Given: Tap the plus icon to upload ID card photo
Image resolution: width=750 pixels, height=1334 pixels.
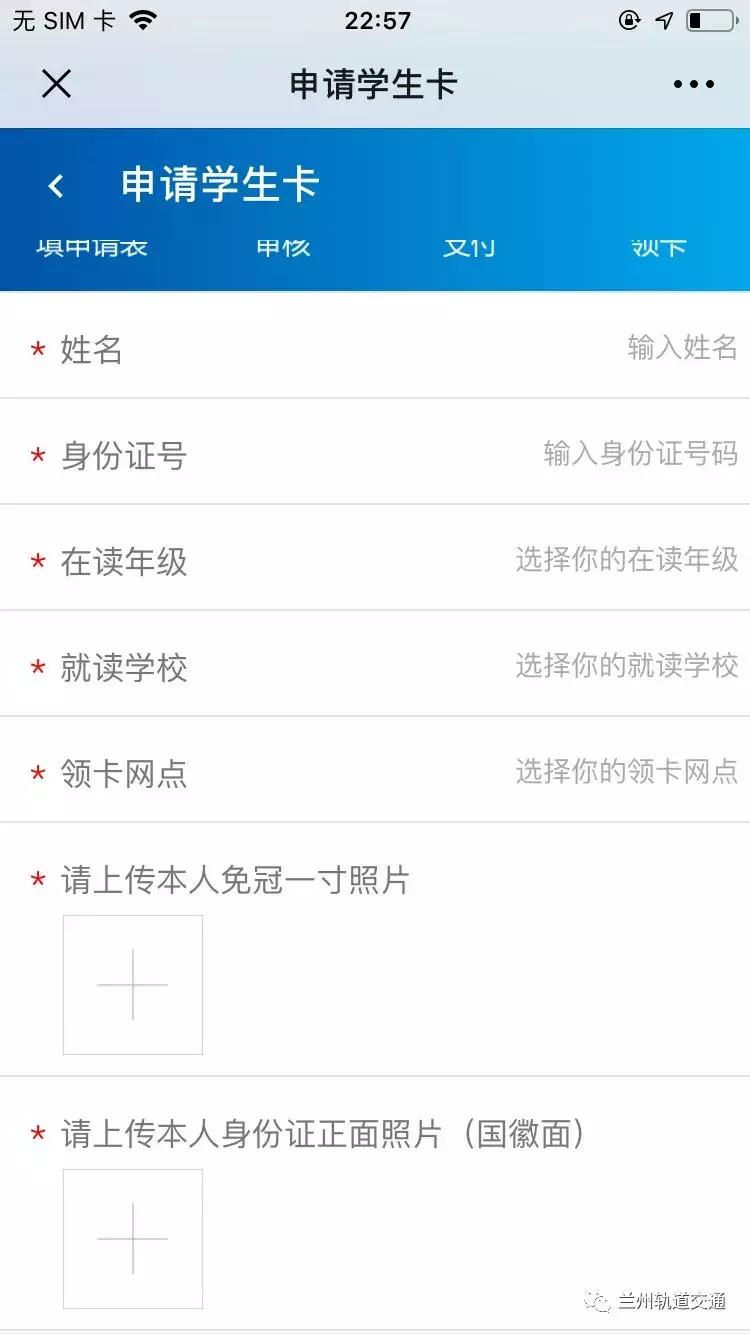Looking at the screenshot, I should pos(132,1240).
